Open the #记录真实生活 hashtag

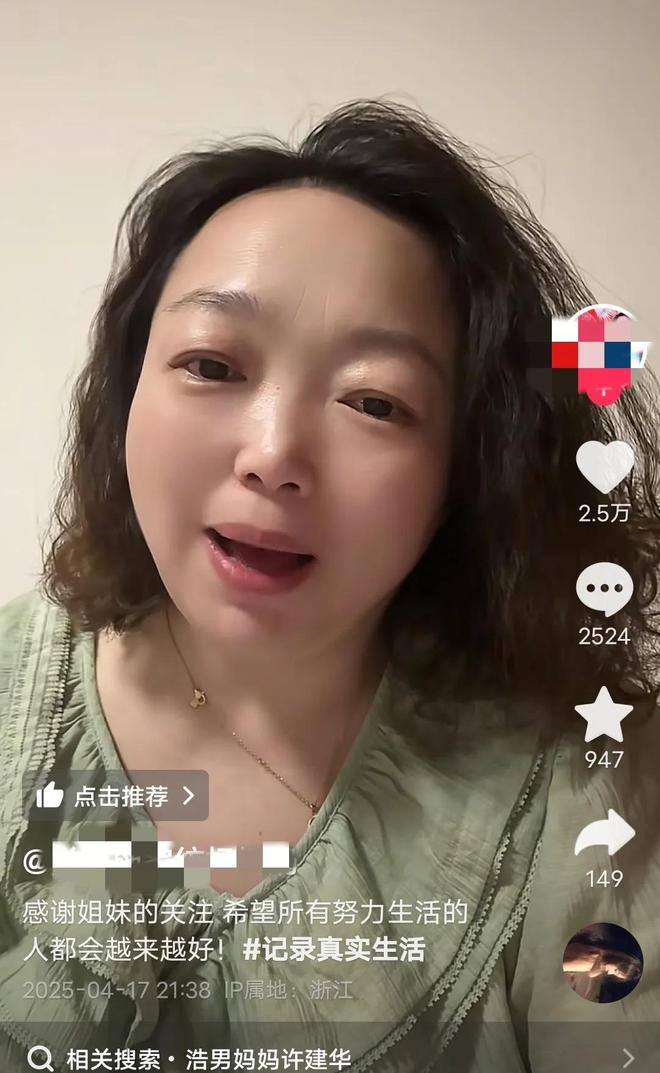(x=333, y=949)
